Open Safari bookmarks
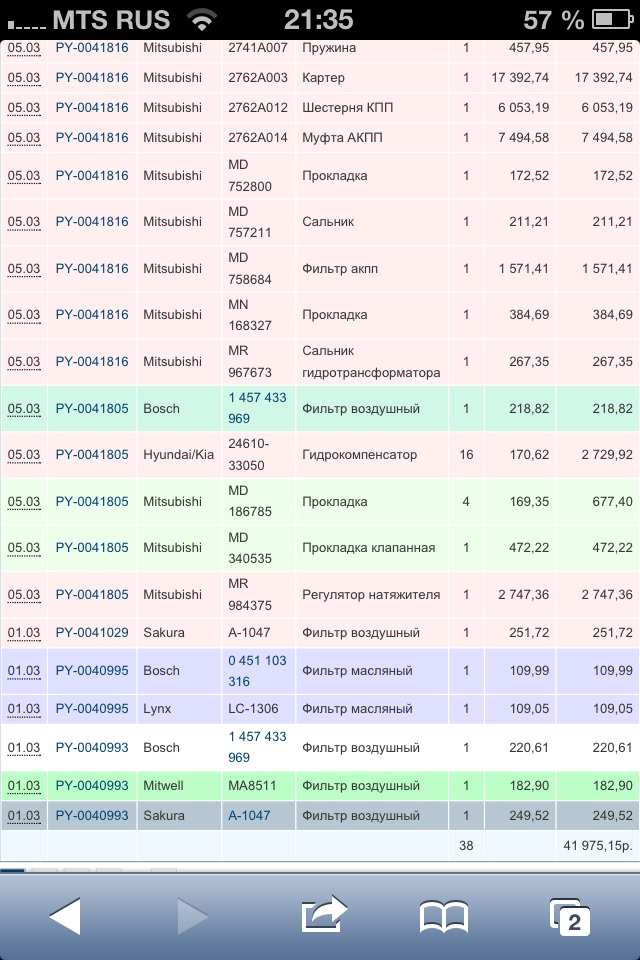This screenshot has height=960, width=640. [x=443, y=915]
